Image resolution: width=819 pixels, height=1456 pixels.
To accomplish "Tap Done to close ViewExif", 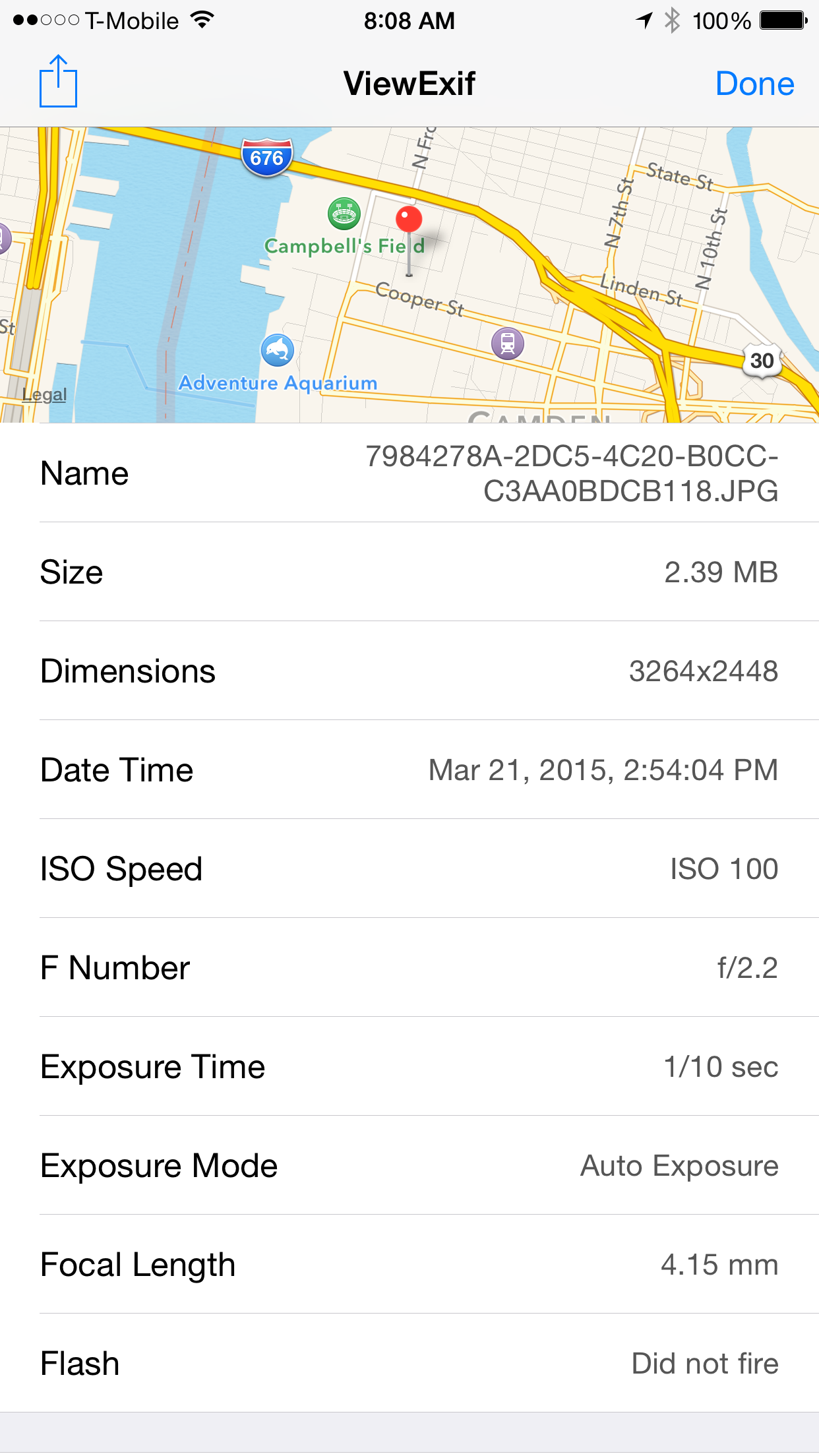I will (754, 84).
